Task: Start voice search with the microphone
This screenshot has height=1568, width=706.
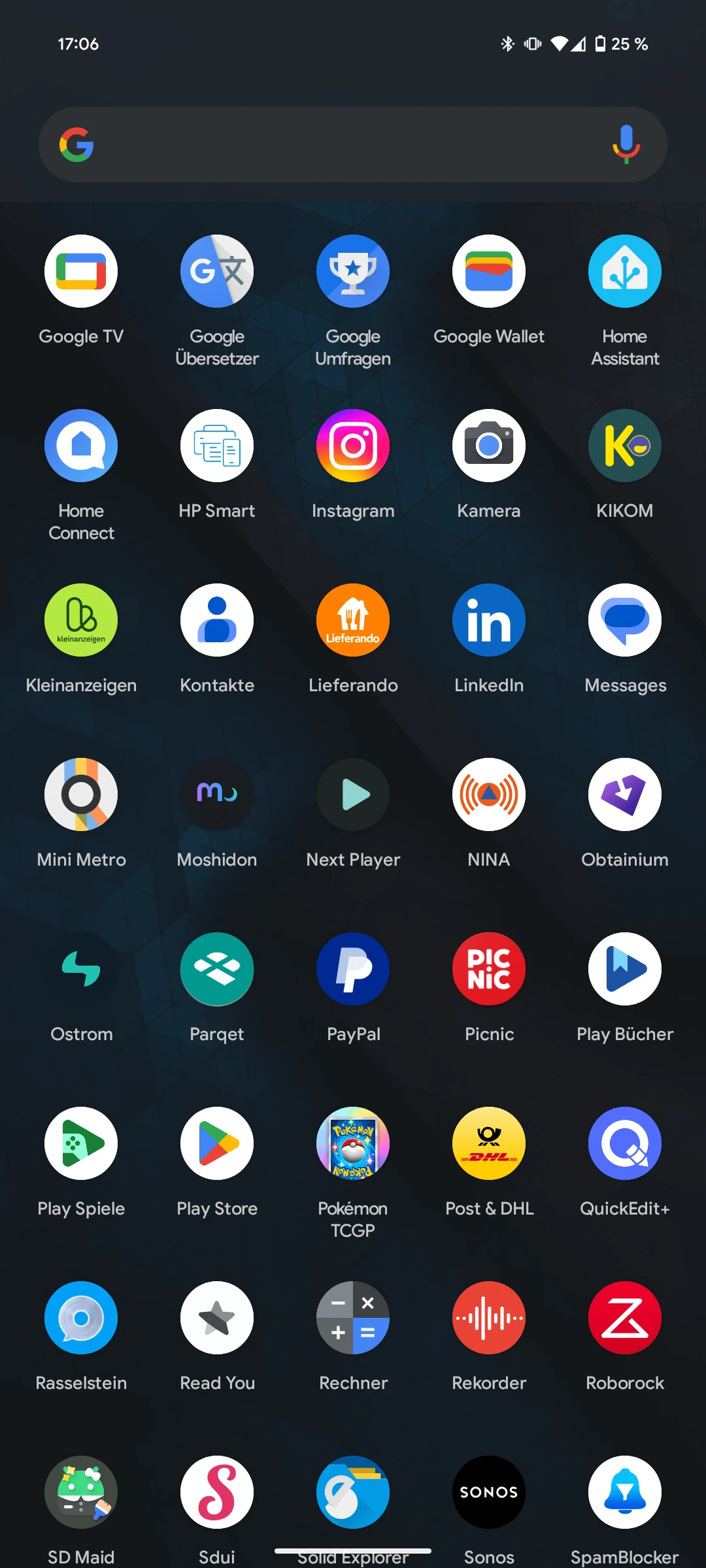Action: (x=626, y=144)
